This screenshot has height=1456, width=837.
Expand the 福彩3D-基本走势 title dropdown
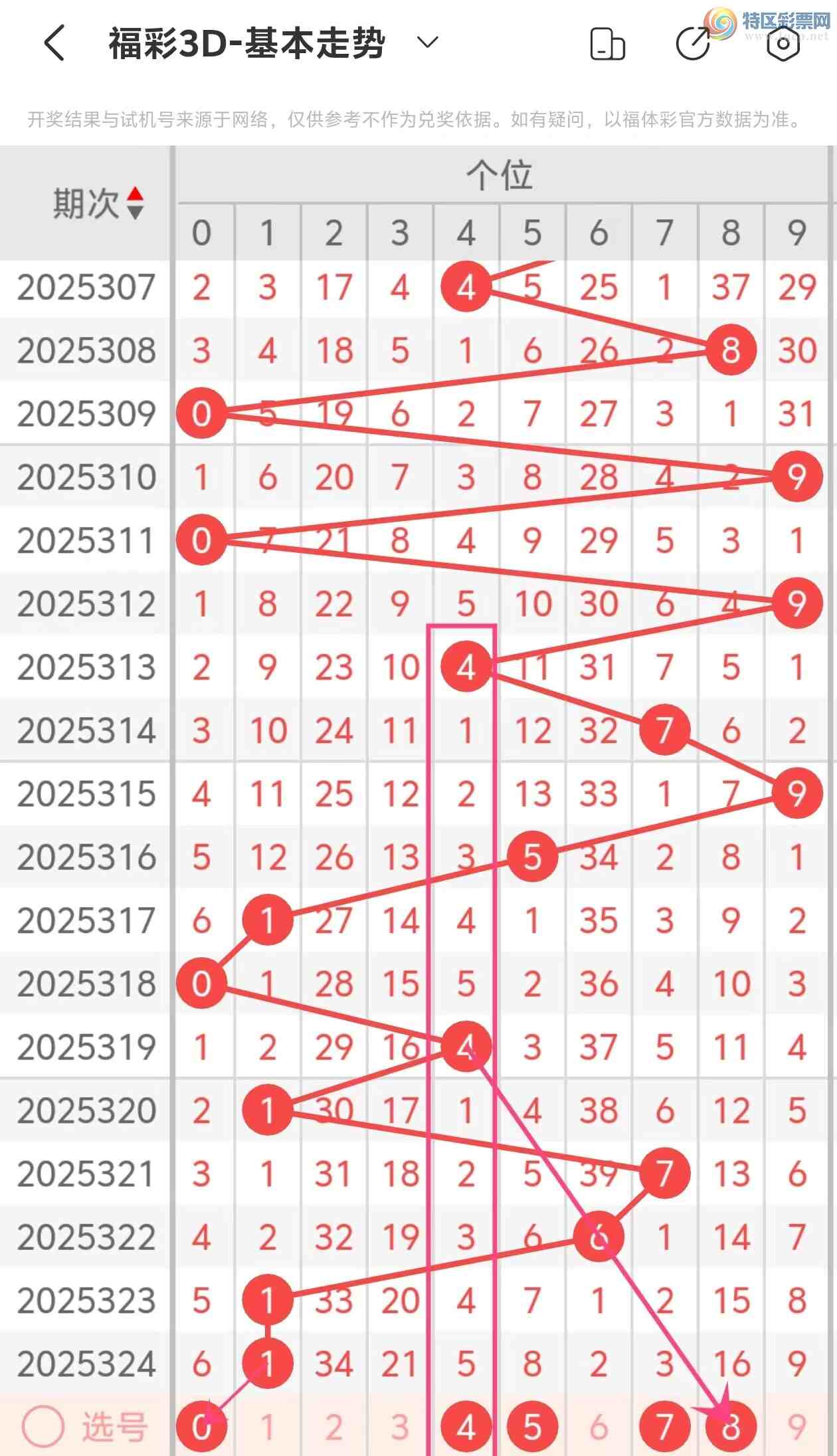pyautogui.click(x=427, y=43)
